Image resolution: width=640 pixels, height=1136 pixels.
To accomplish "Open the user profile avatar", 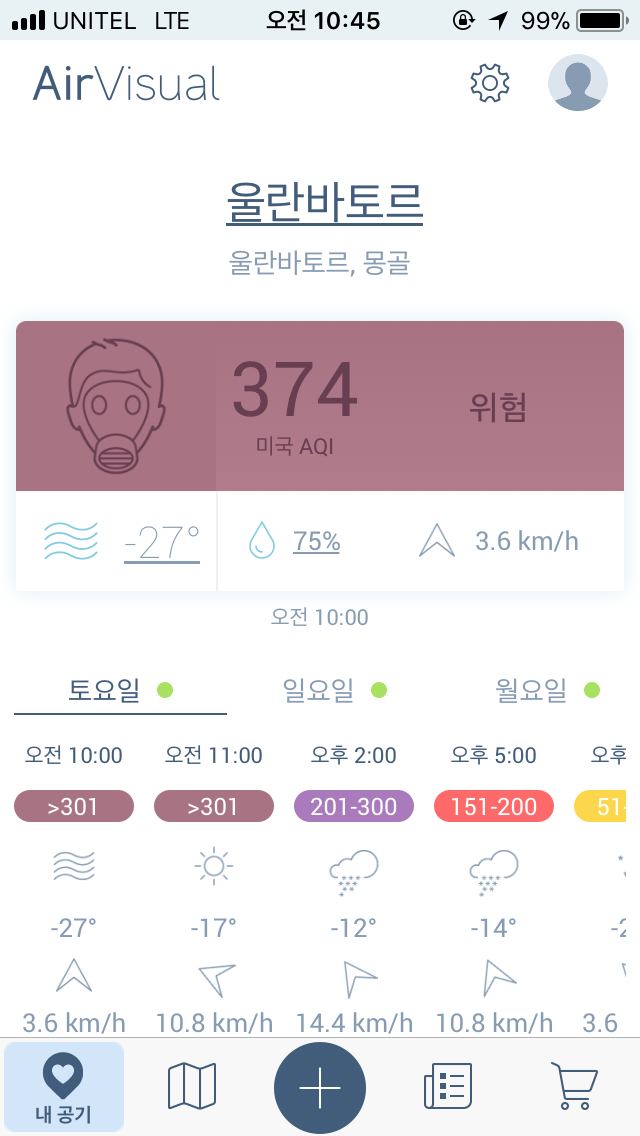I will click(578, 83).
